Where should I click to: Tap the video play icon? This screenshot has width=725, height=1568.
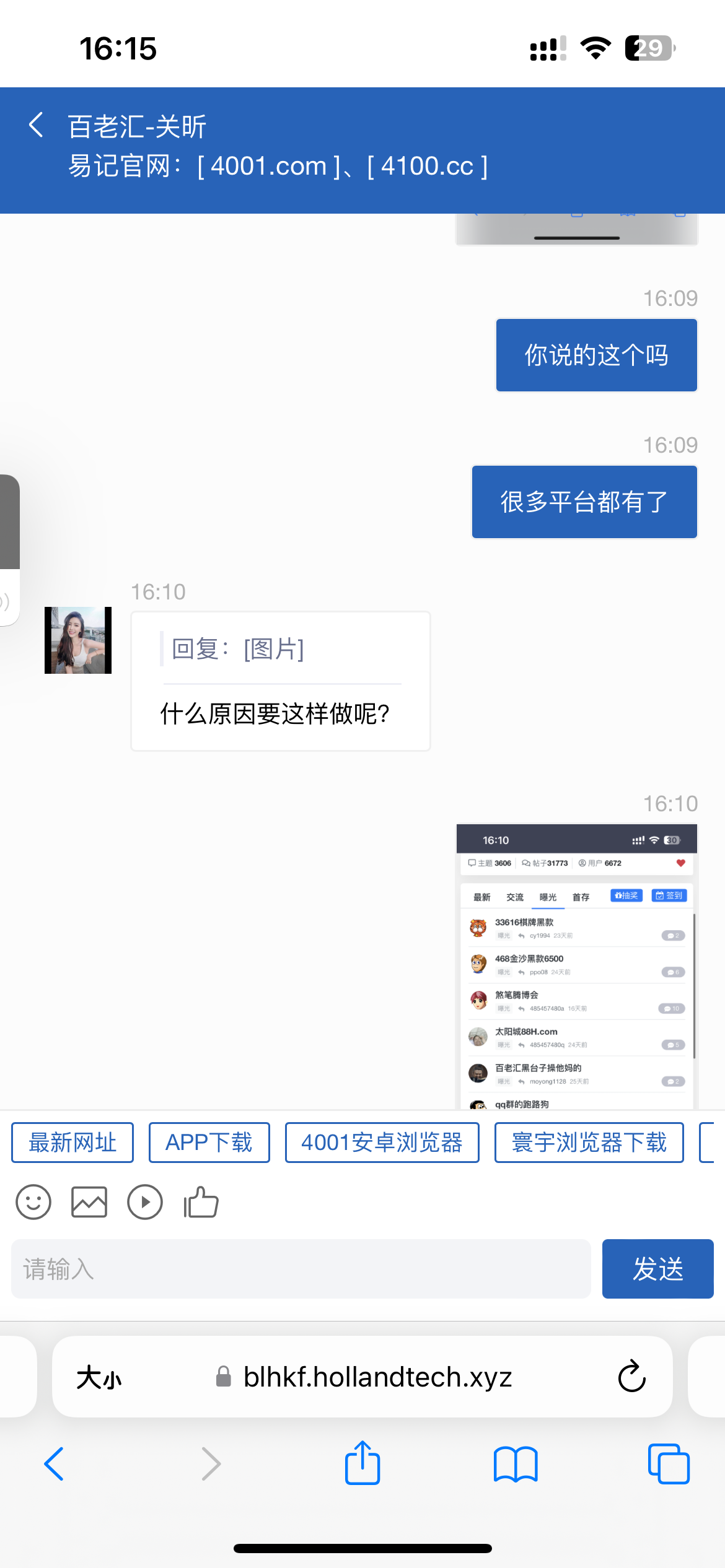pos(144,1202)
